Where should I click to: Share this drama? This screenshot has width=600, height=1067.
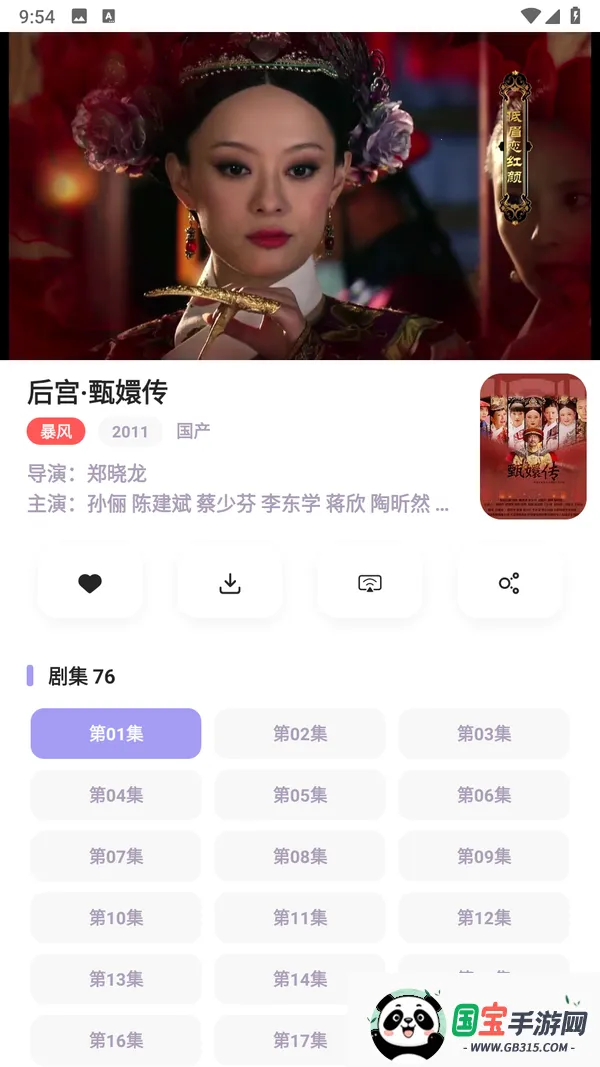tap(509, 584)
